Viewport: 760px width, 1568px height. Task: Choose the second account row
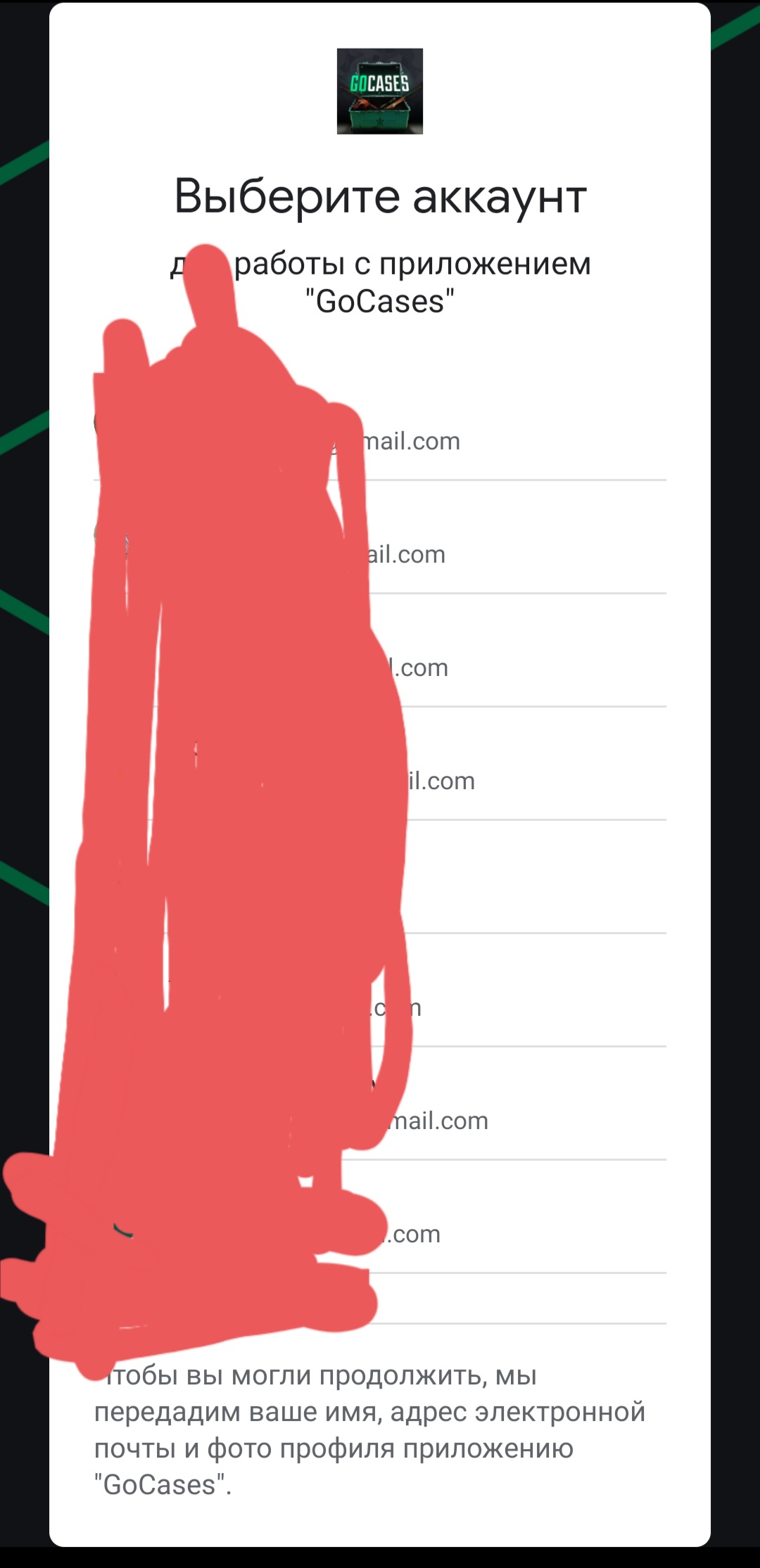[x=380, y=537]
